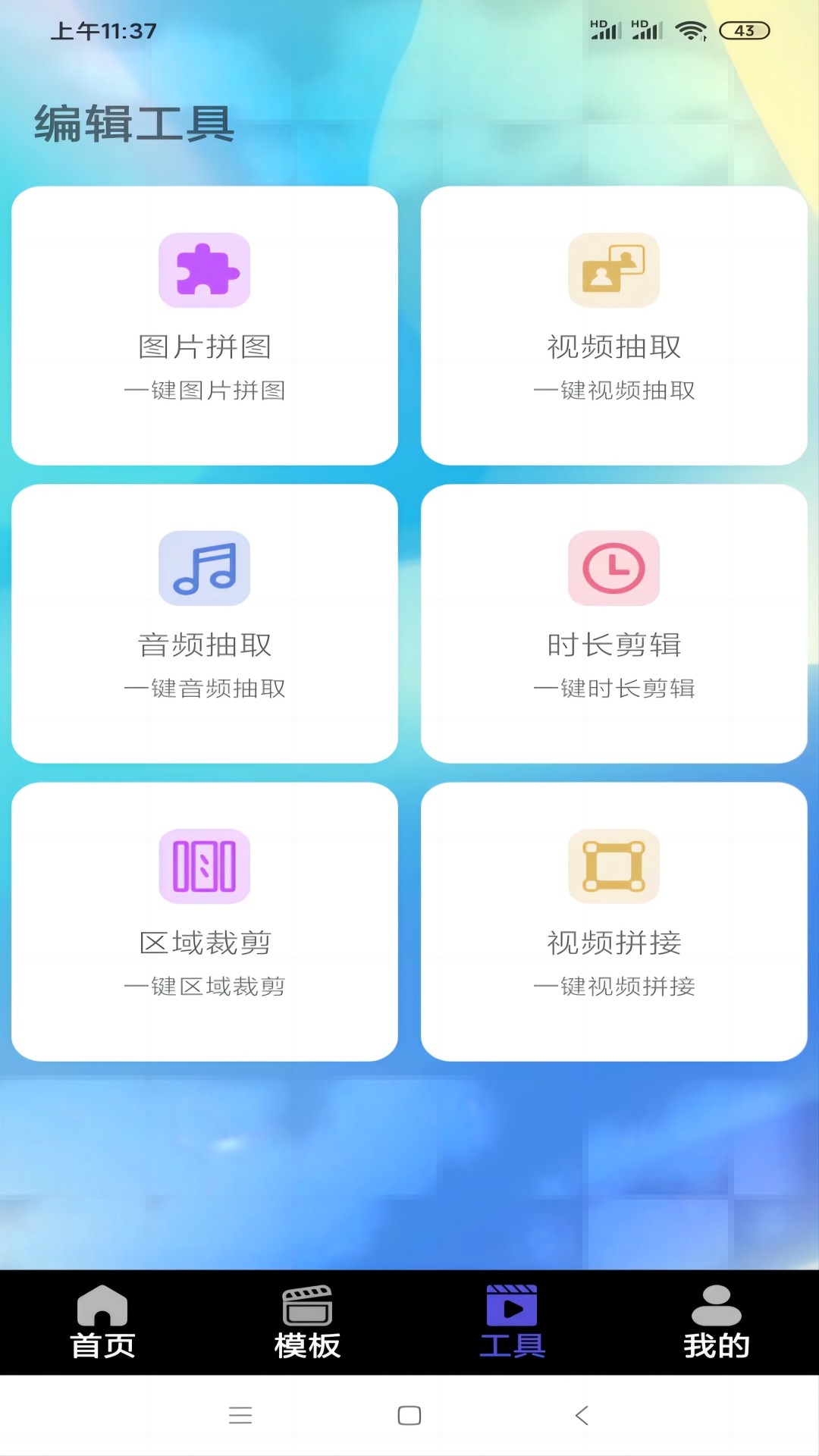Open the 图片拼图 photo collage tool
The height and width of the screenshot is (1456, 819).
pos(205,325)
